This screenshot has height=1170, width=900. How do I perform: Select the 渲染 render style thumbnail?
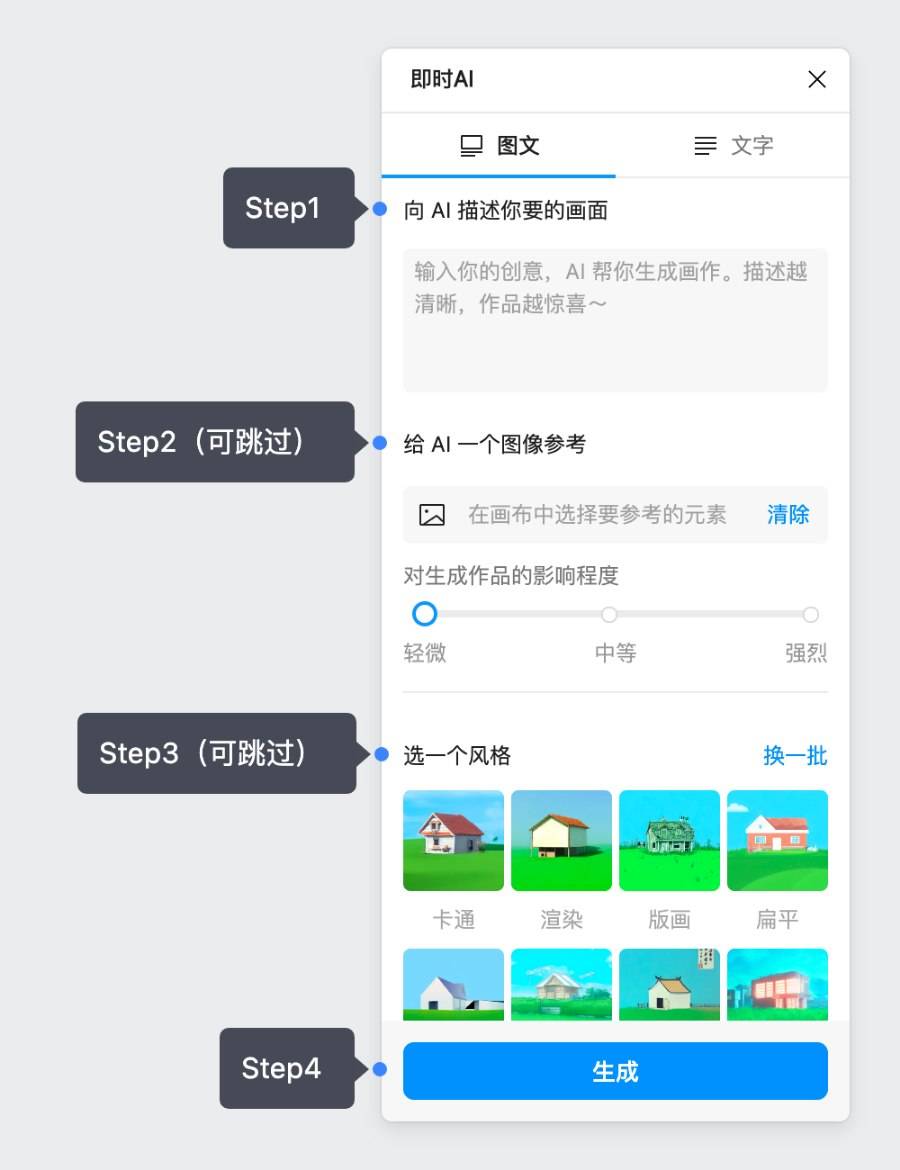point(561,840)
